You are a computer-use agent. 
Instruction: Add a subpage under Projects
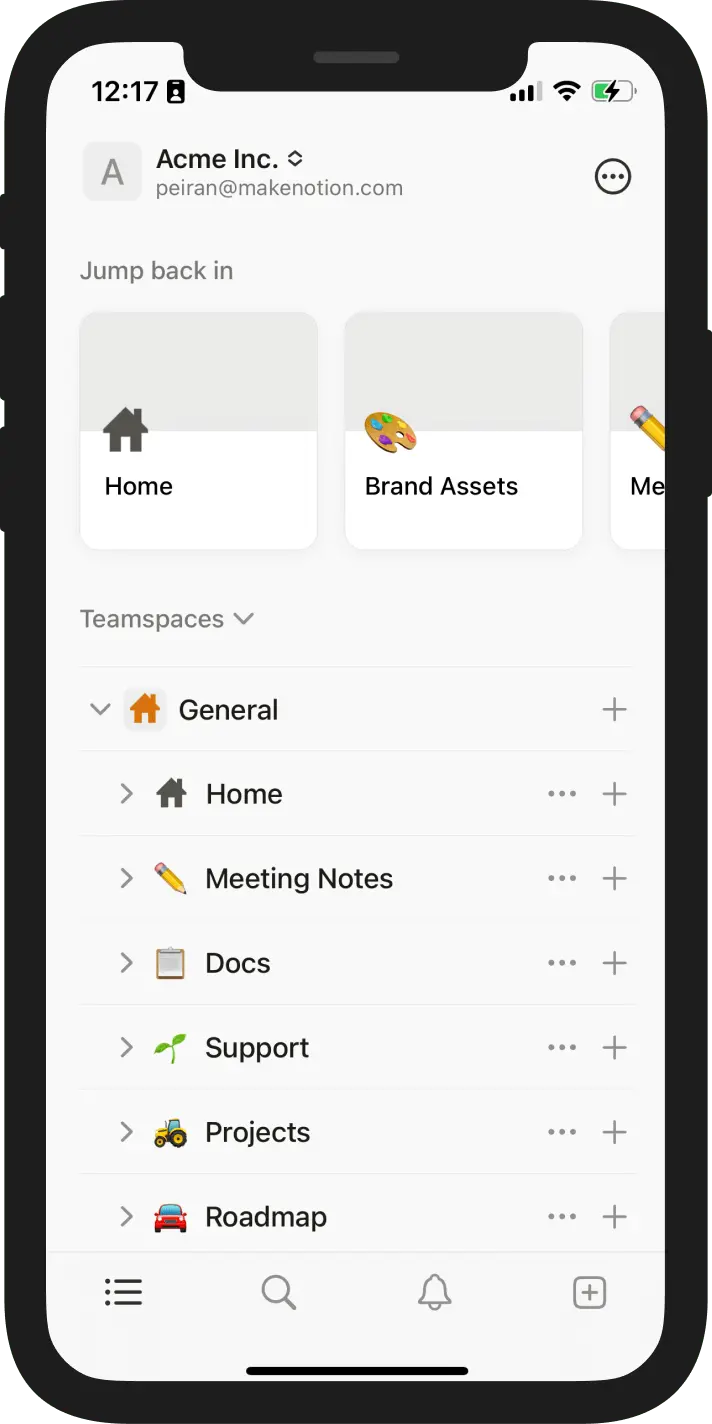click(614, 1132)
